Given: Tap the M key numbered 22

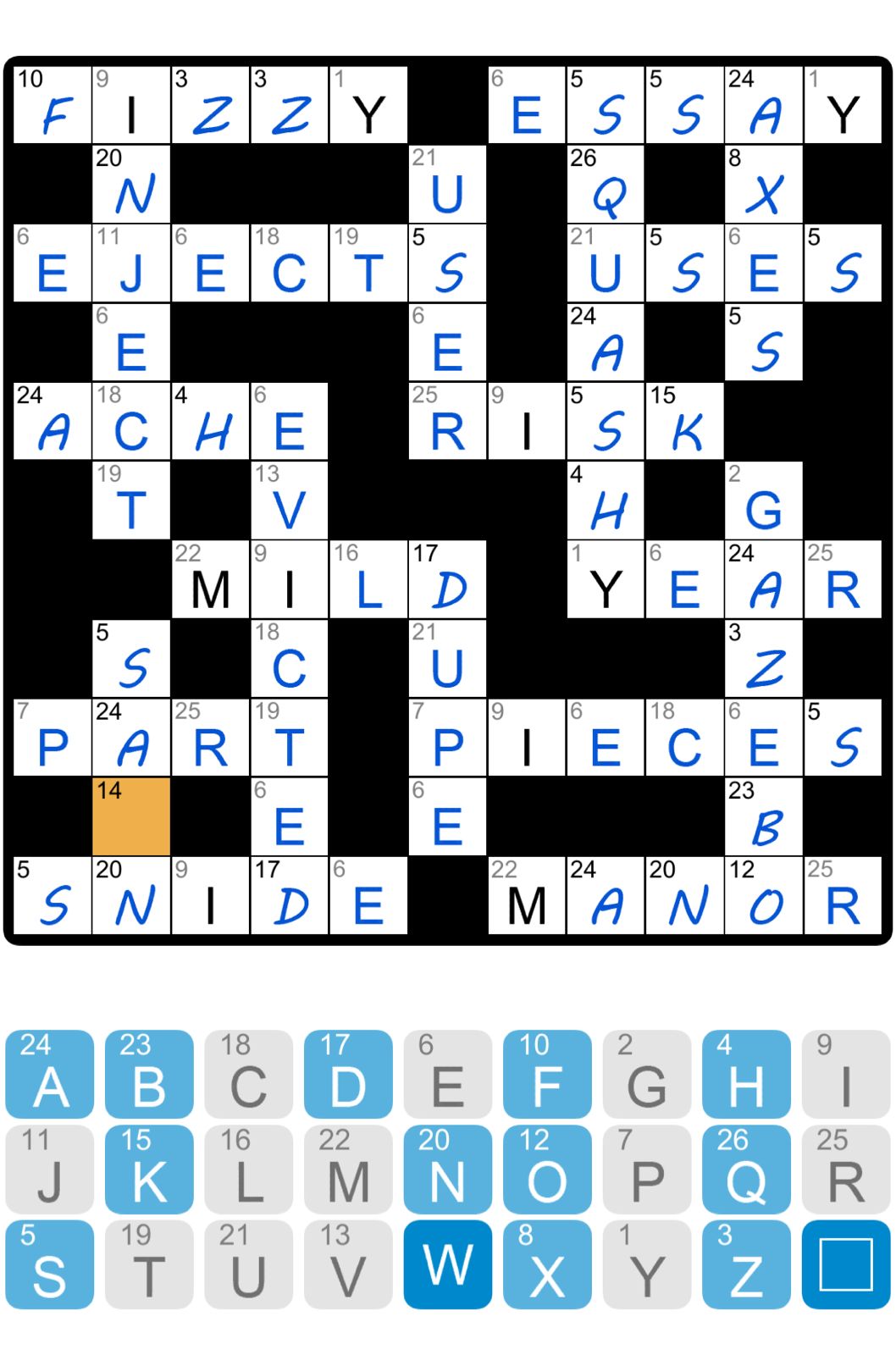Looking at the screenshot, I should (348, 1169).
